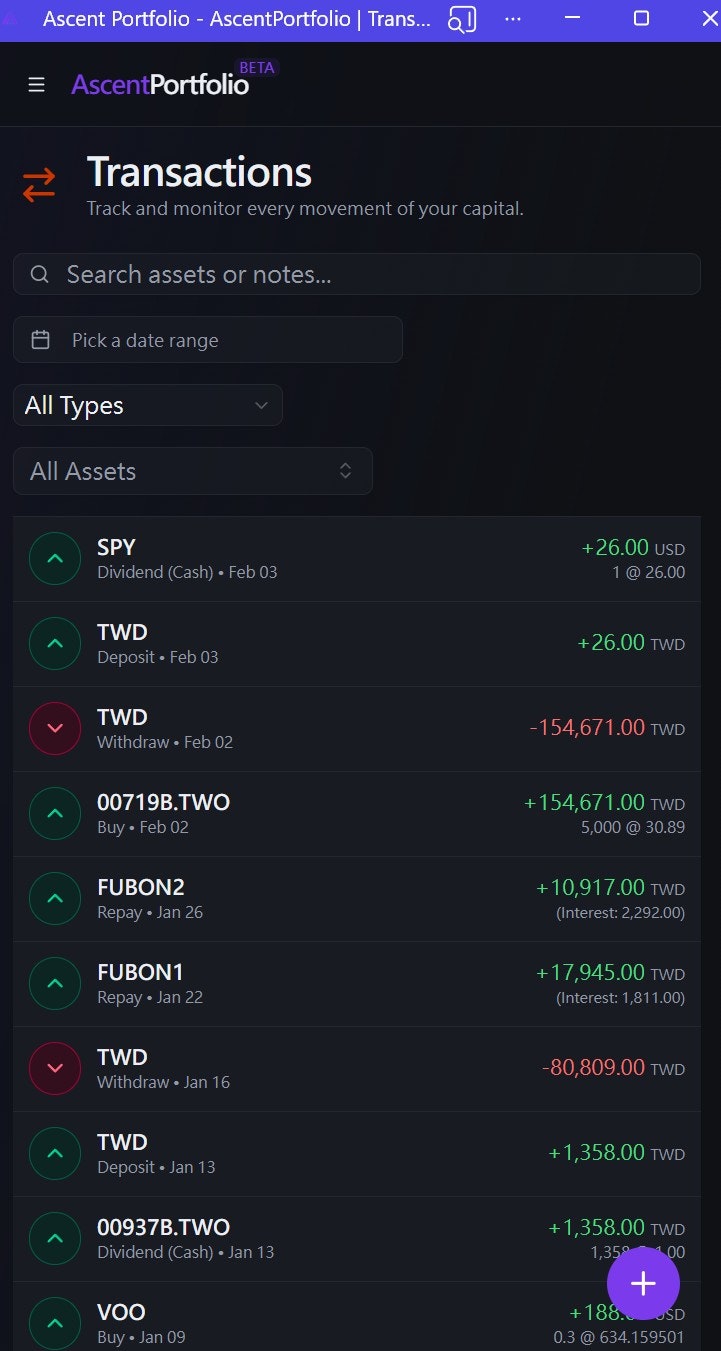Open the FUBON1 Repay transaction

tap(357, 984)
